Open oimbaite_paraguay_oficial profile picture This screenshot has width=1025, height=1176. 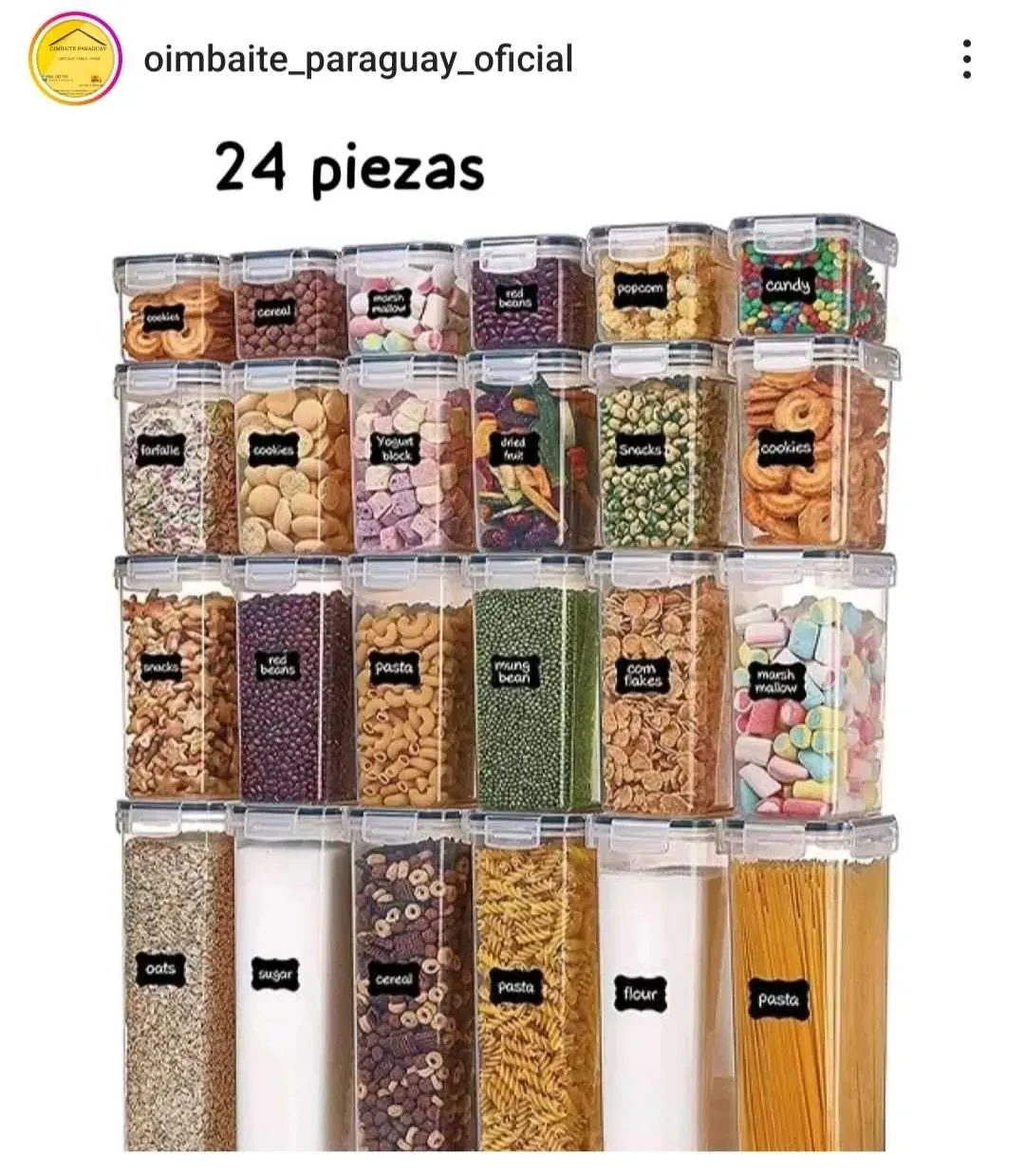[75, 59]
